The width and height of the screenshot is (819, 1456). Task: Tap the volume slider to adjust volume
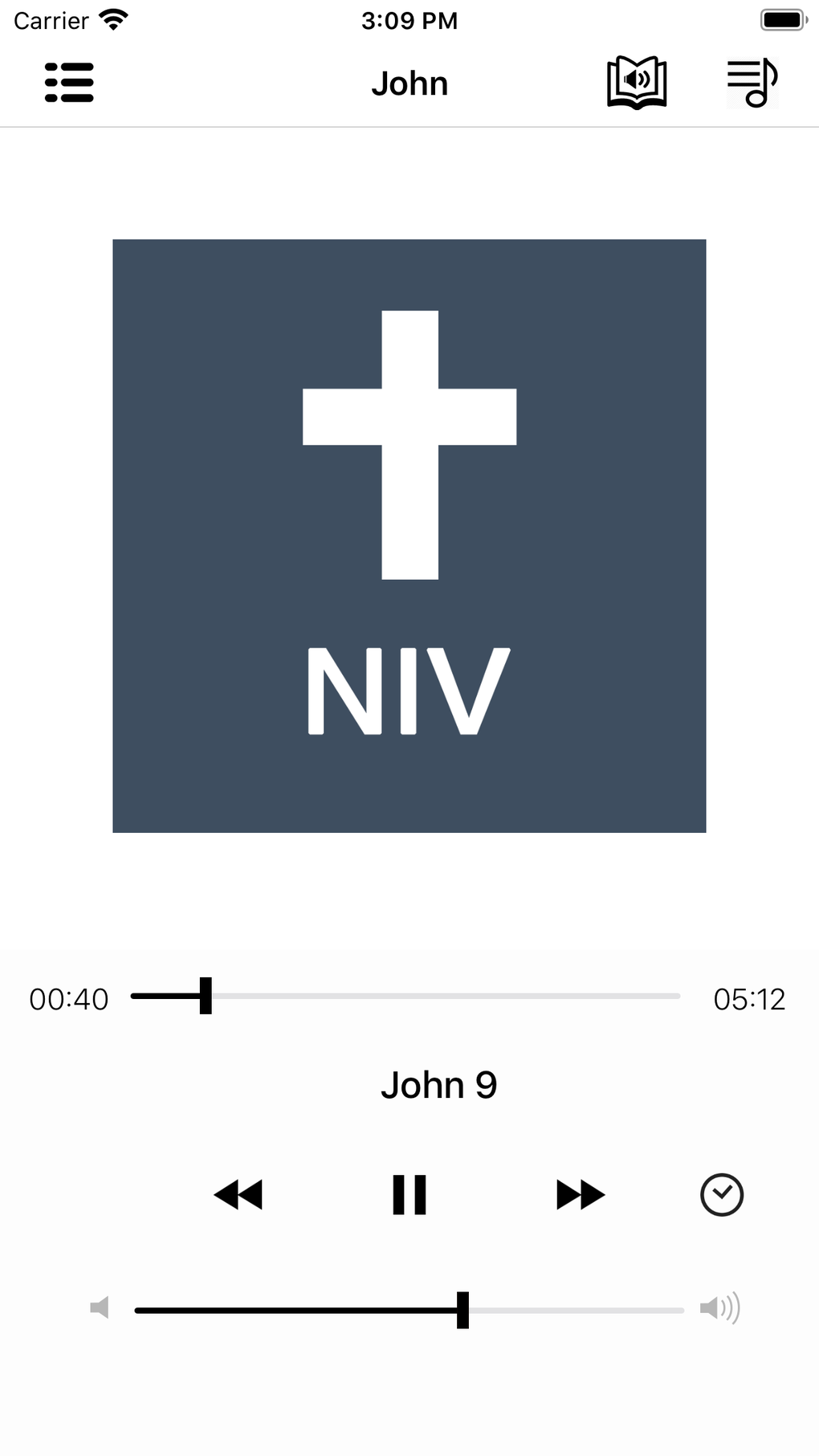click(409, 1310)
